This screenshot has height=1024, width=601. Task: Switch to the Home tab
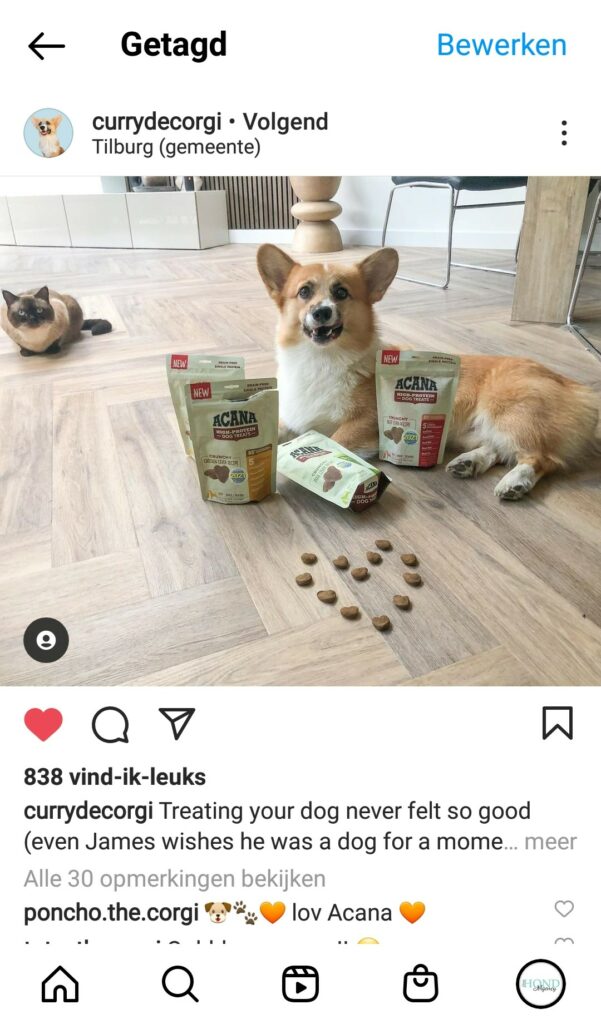[60, 985]
